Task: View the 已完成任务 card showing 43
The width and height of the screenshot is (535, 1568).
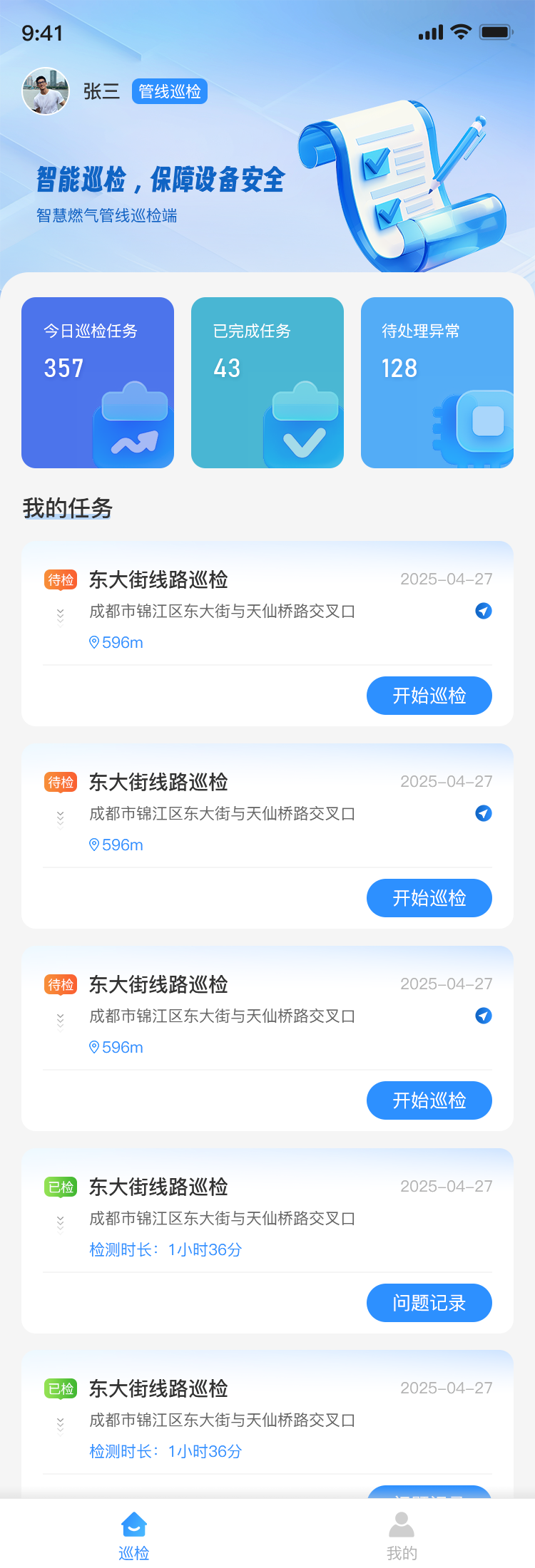Action: [x=267, y=382]
